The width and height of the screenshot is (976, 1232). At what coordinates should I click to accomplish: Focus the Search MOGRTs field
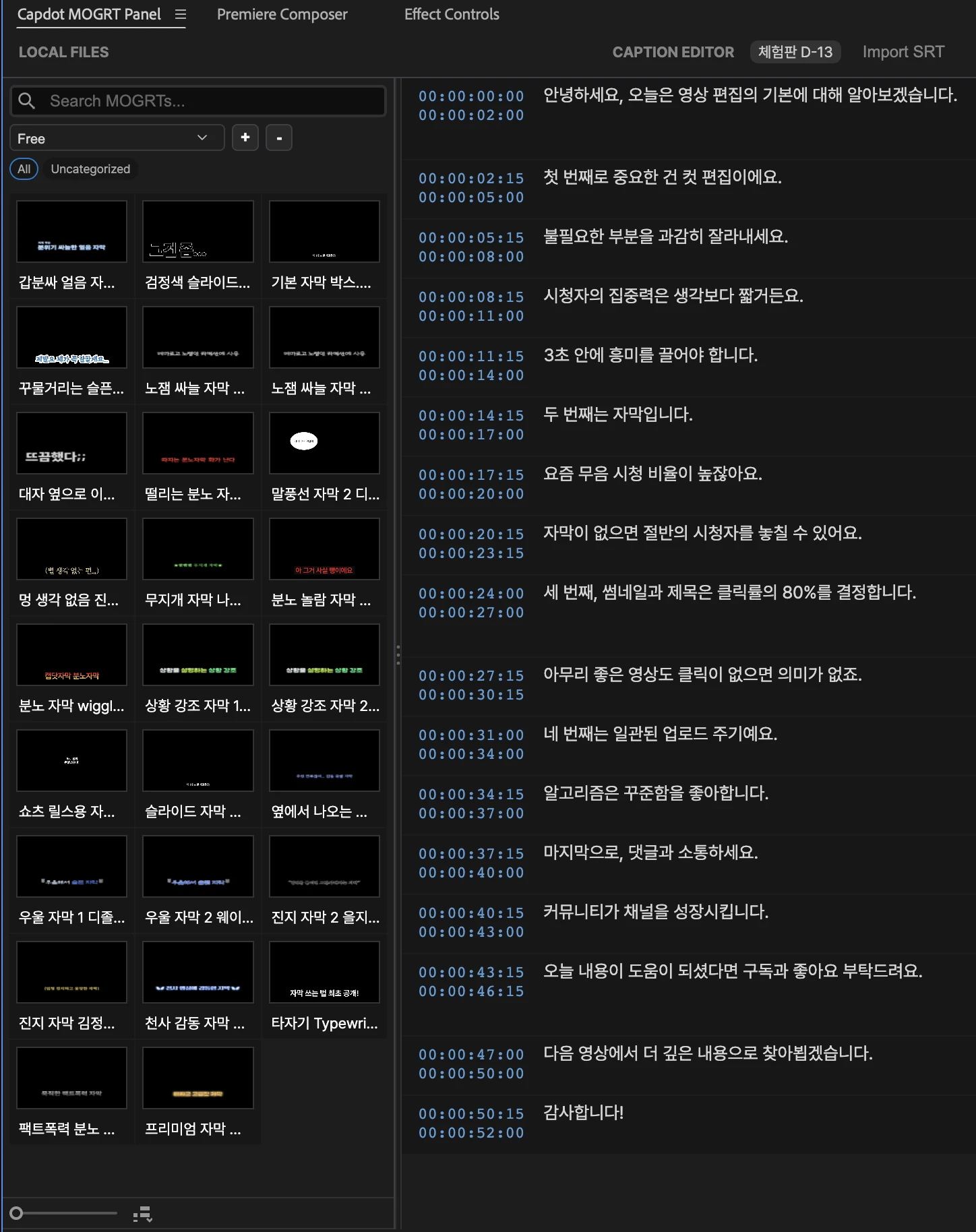click(209, 101)
